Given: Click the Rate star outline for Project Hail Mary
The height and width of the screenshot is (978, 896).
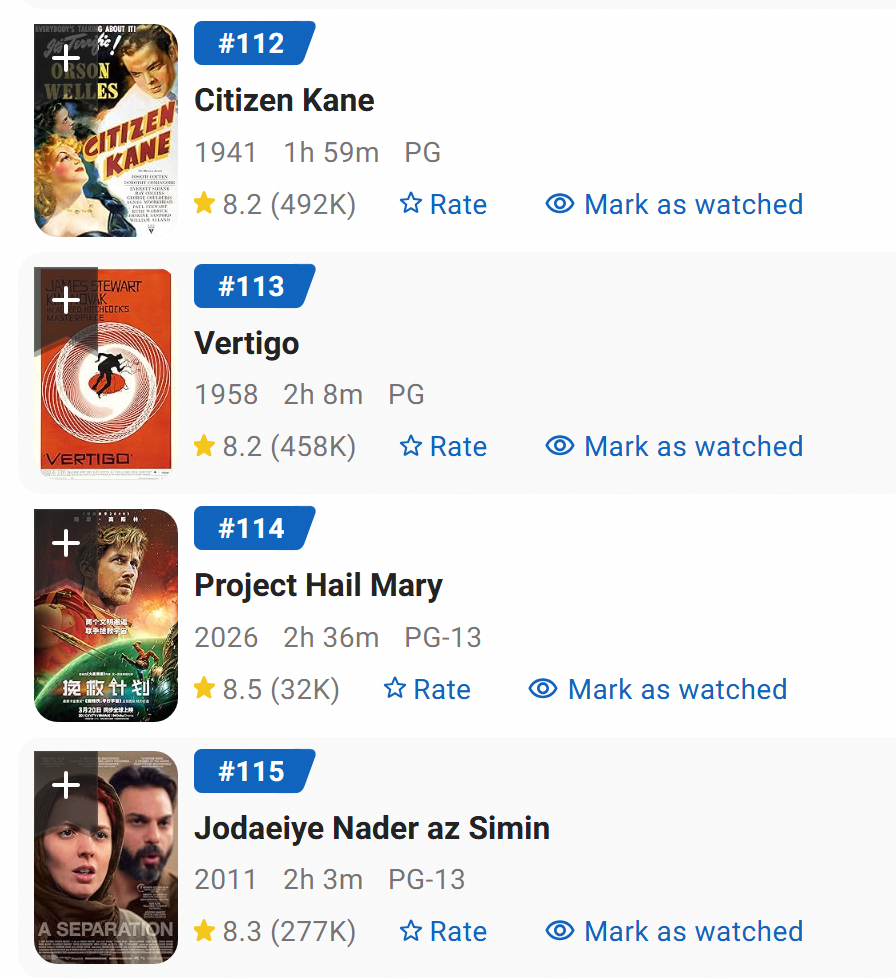Looking at the screenshot, I should pos(394,688).
